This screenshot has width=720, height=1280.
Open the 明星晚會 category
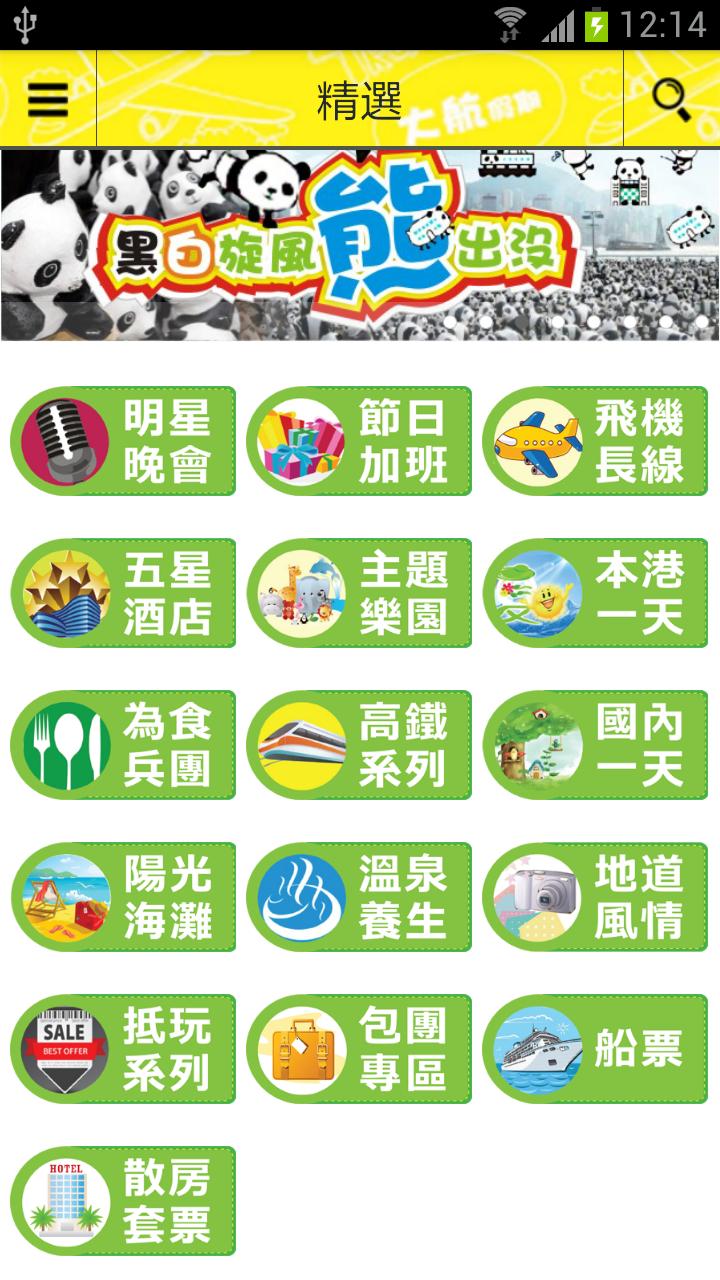coord(123,441)
